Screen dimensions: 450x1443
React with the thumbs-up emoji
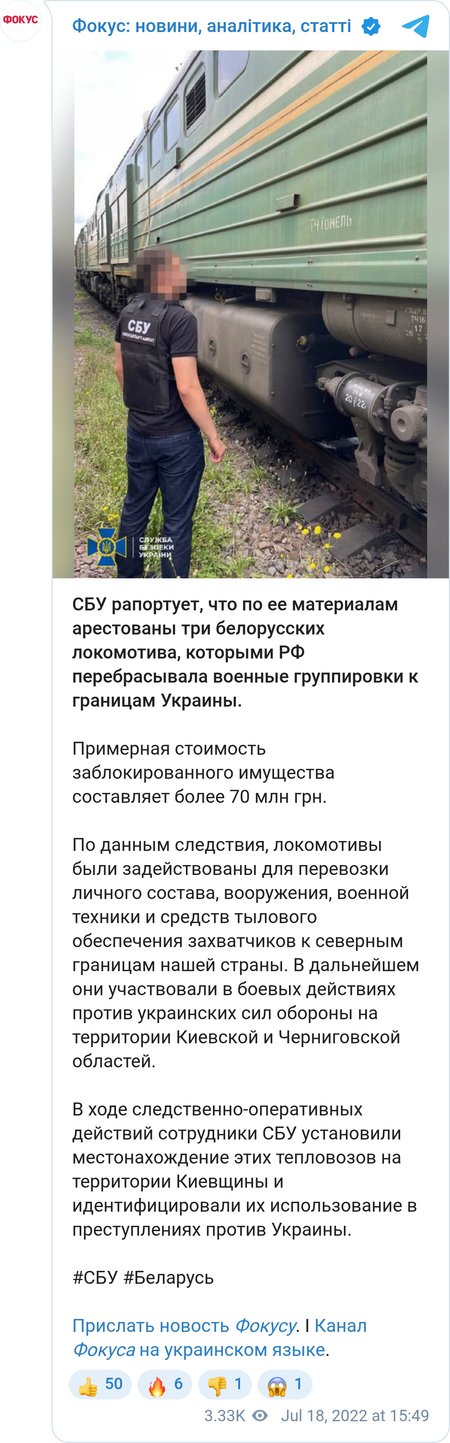coord(100,1384)
